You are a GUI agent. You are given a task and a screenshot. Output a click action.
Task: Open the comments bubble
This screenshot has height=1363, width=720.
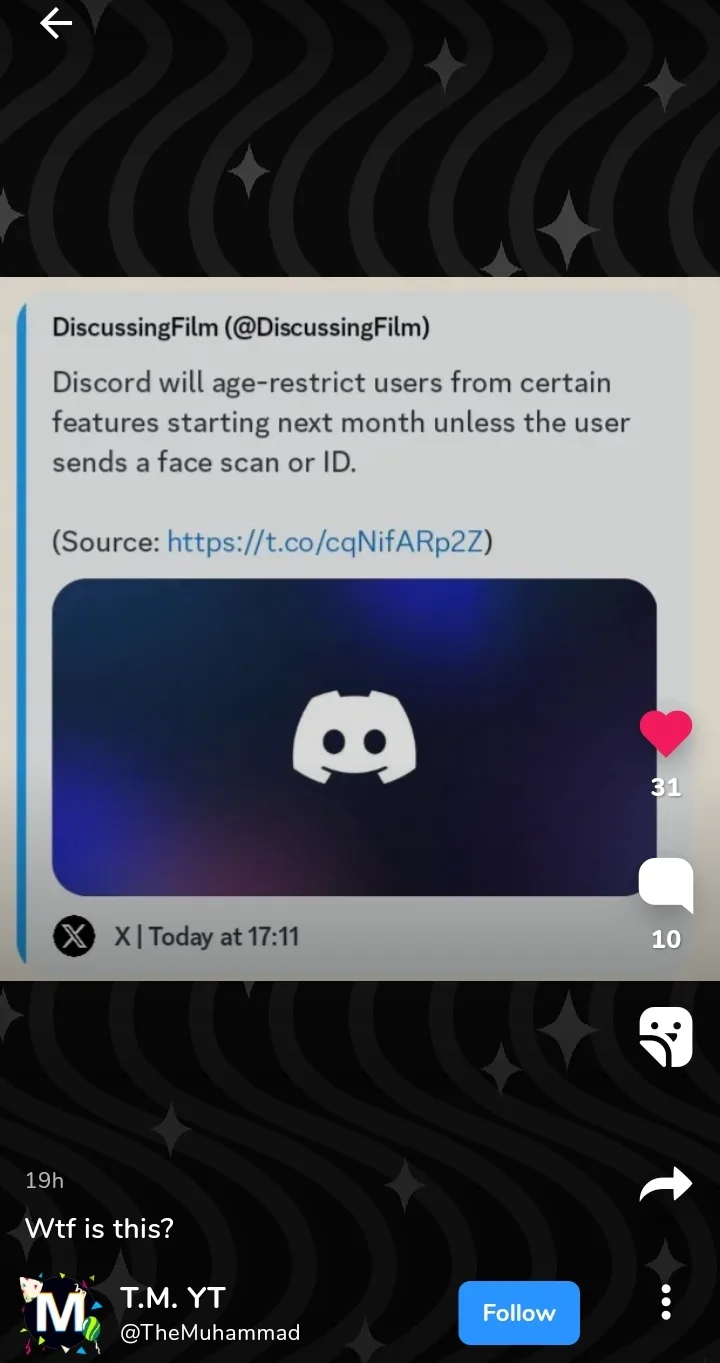coord(666,884)
